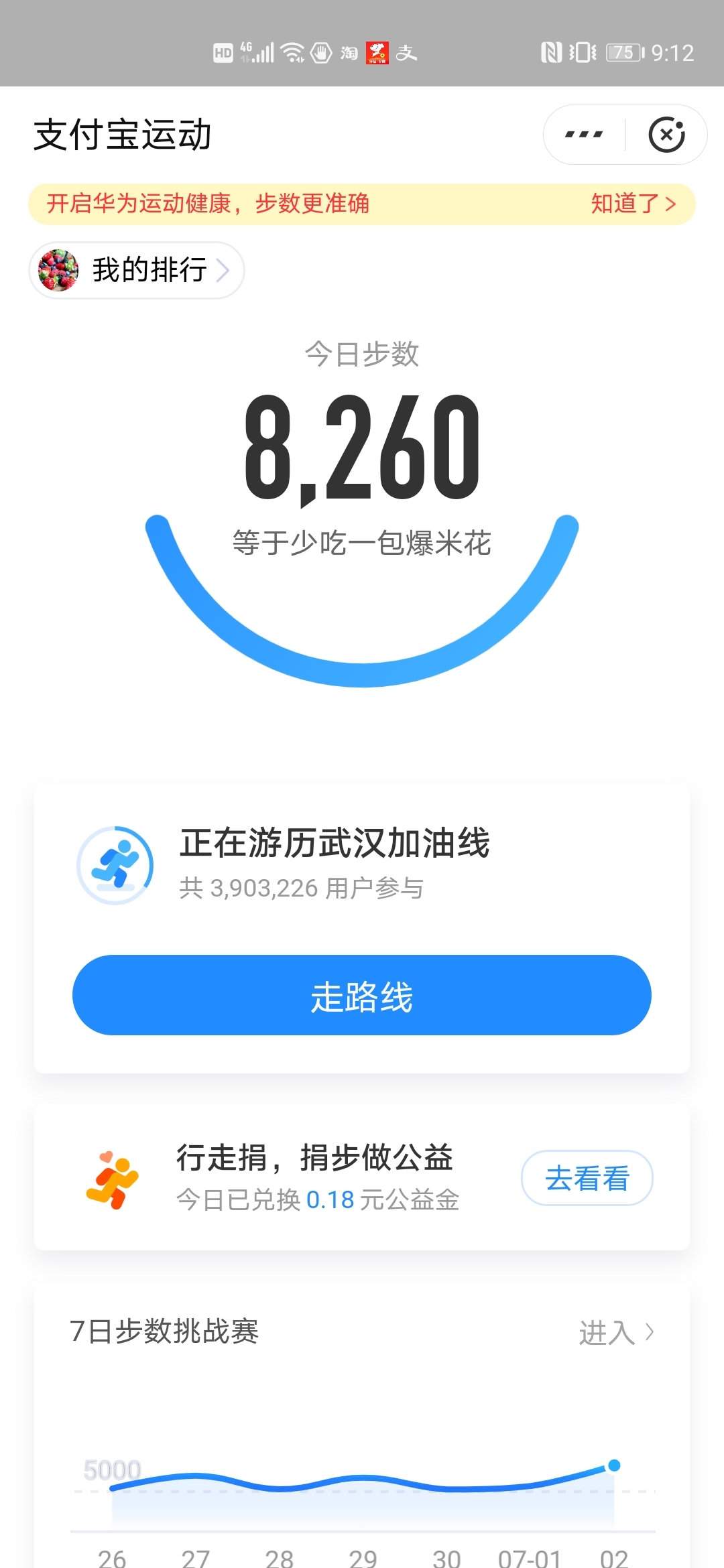Close the Alipay Sports mini program
Screen dimensions: 724x1568
tap(666, 135)
